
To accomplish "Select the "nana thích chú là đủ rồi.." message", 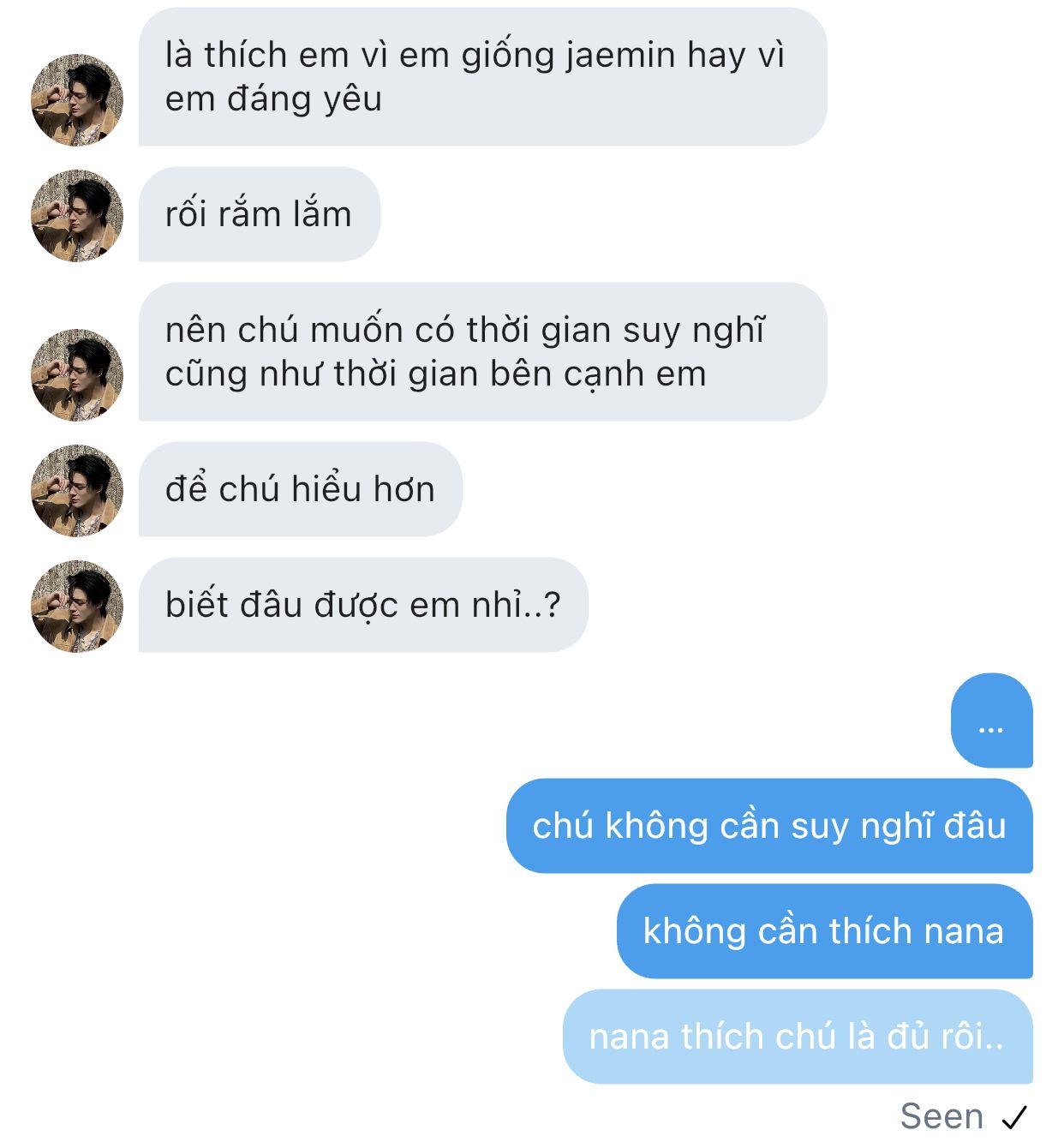I will point(797,1037).
